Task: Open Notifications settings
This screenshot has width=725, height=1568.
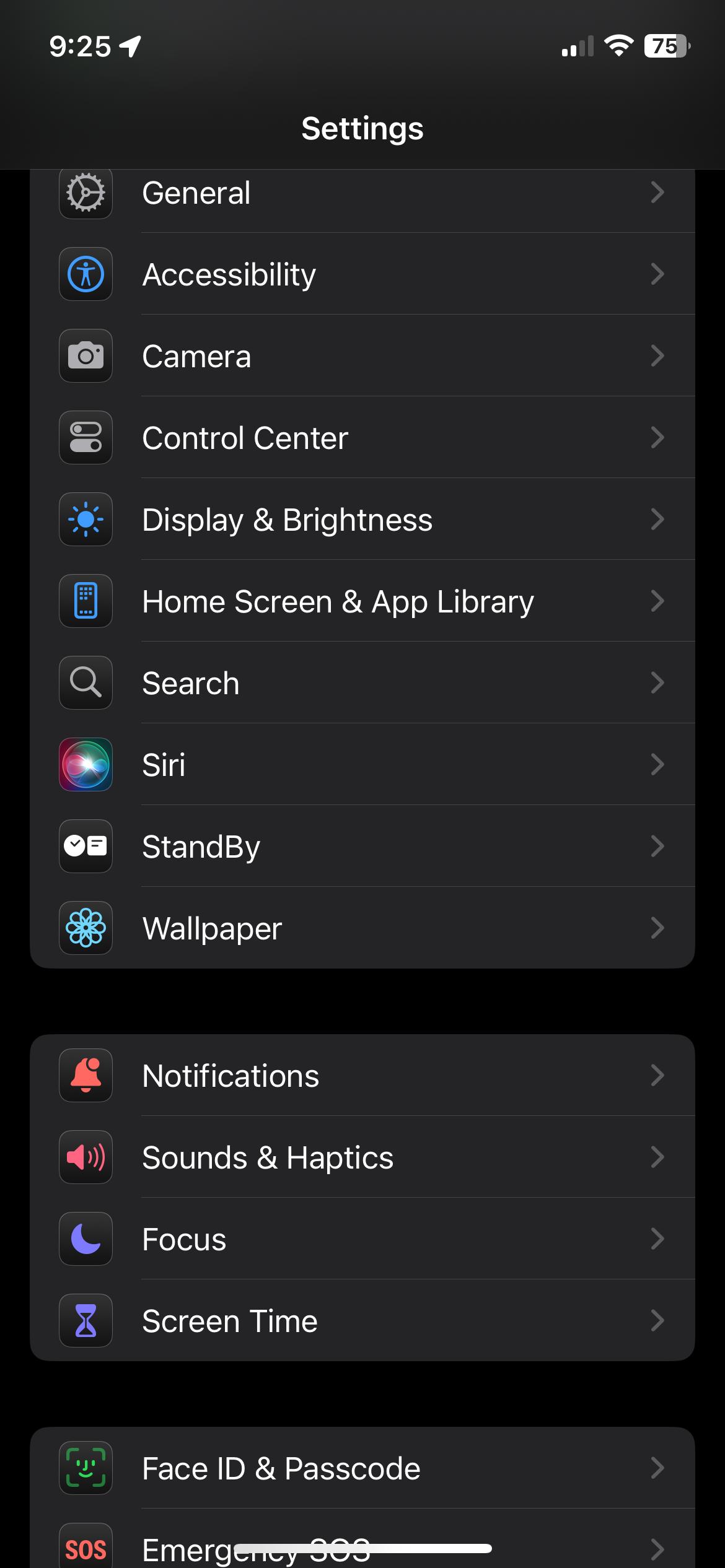Action: point(362,1076)
